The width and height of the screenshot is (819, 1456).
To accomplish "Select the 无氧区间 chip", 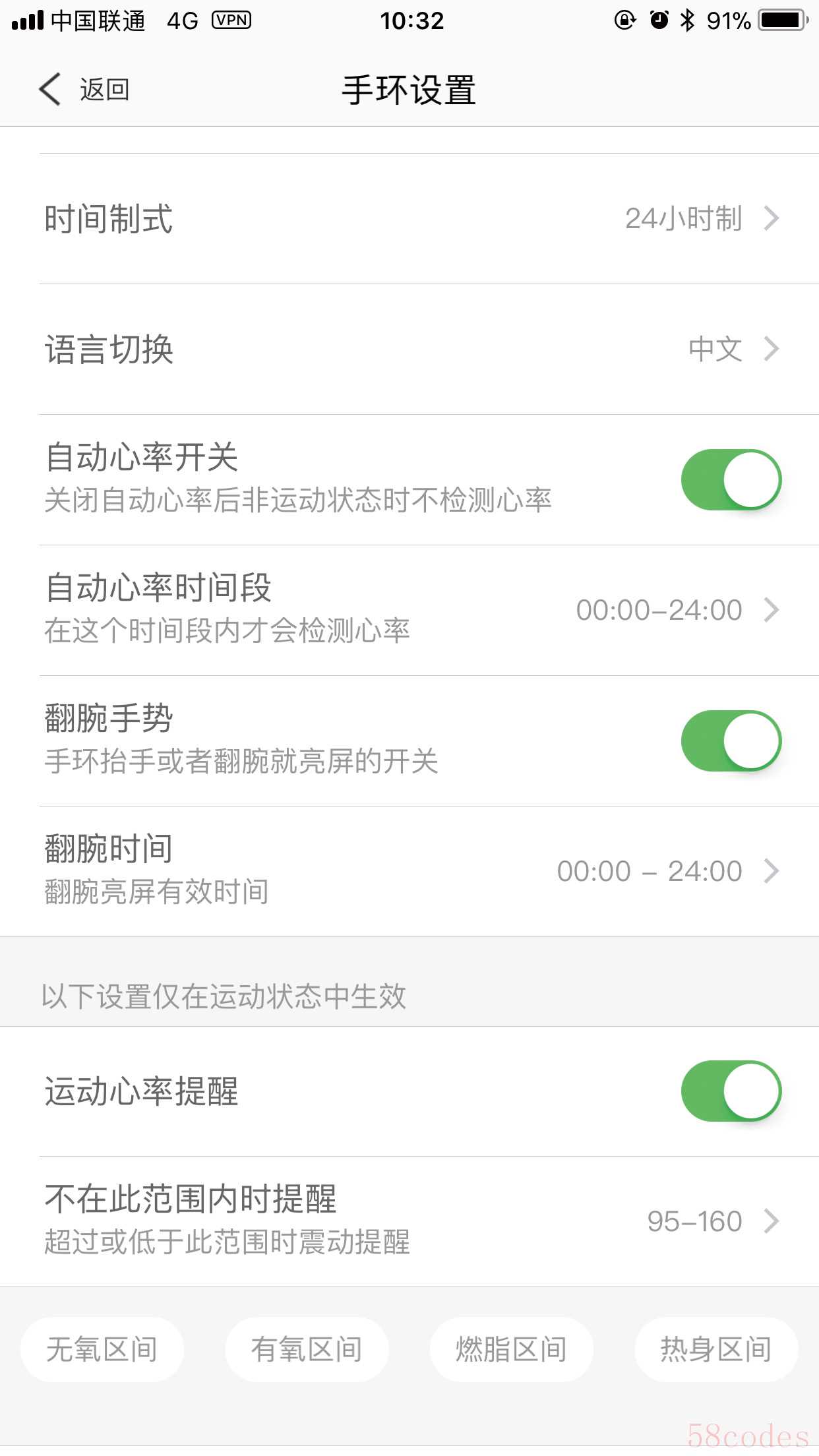I will pos(102,1349).
